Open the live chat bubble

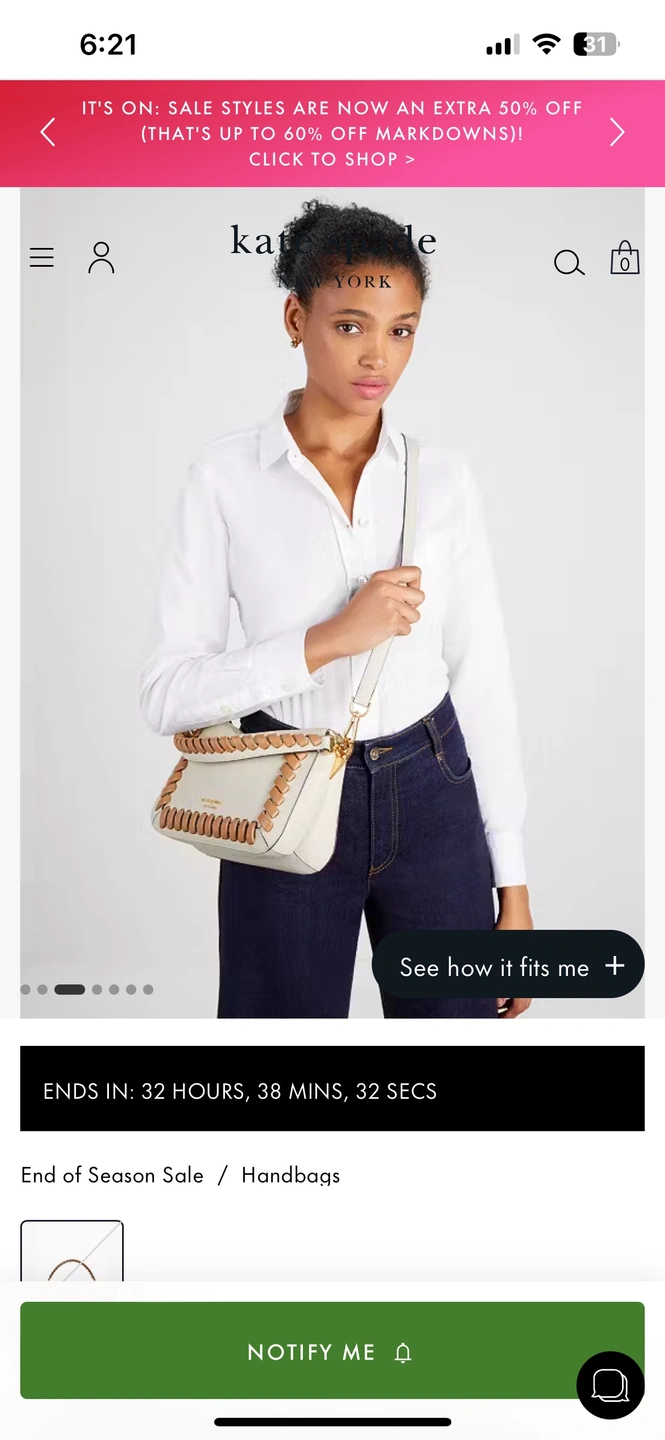(x=610, y=1385)
